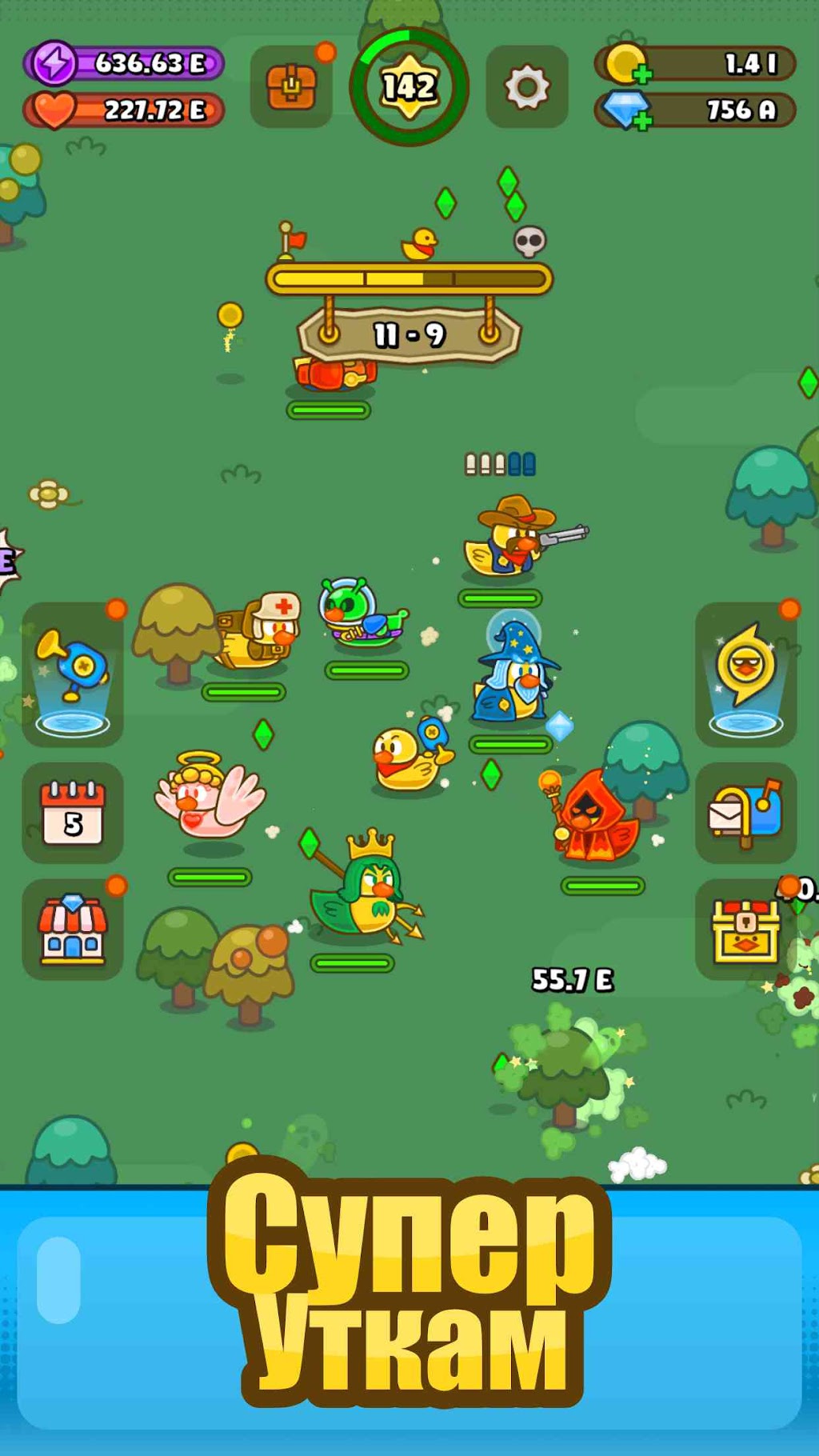Tap the level 142 badge
Viewport: 819px width, 1456px height.
click(409, 86)
